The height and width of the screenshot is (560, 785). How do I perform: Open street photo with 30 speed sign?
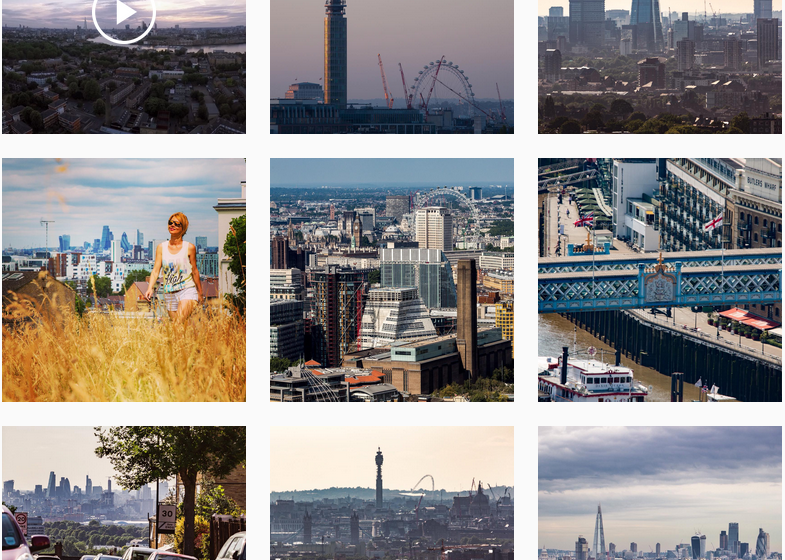(124, 493)
